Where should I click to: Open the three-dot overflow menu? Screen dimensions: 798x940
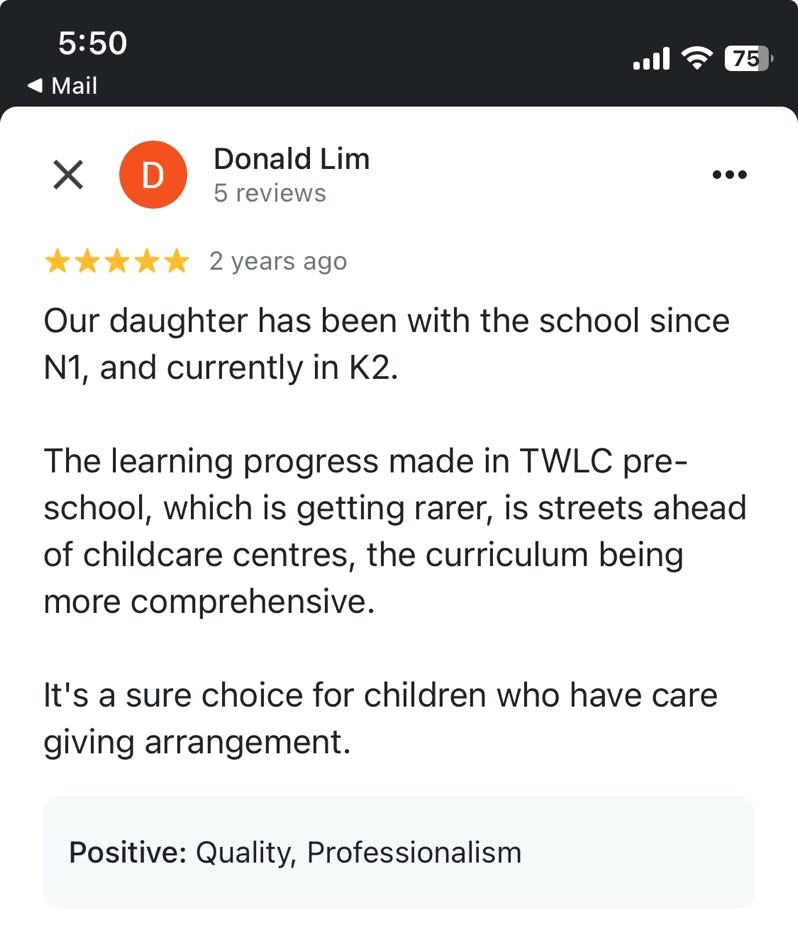[x=729, y=175]
